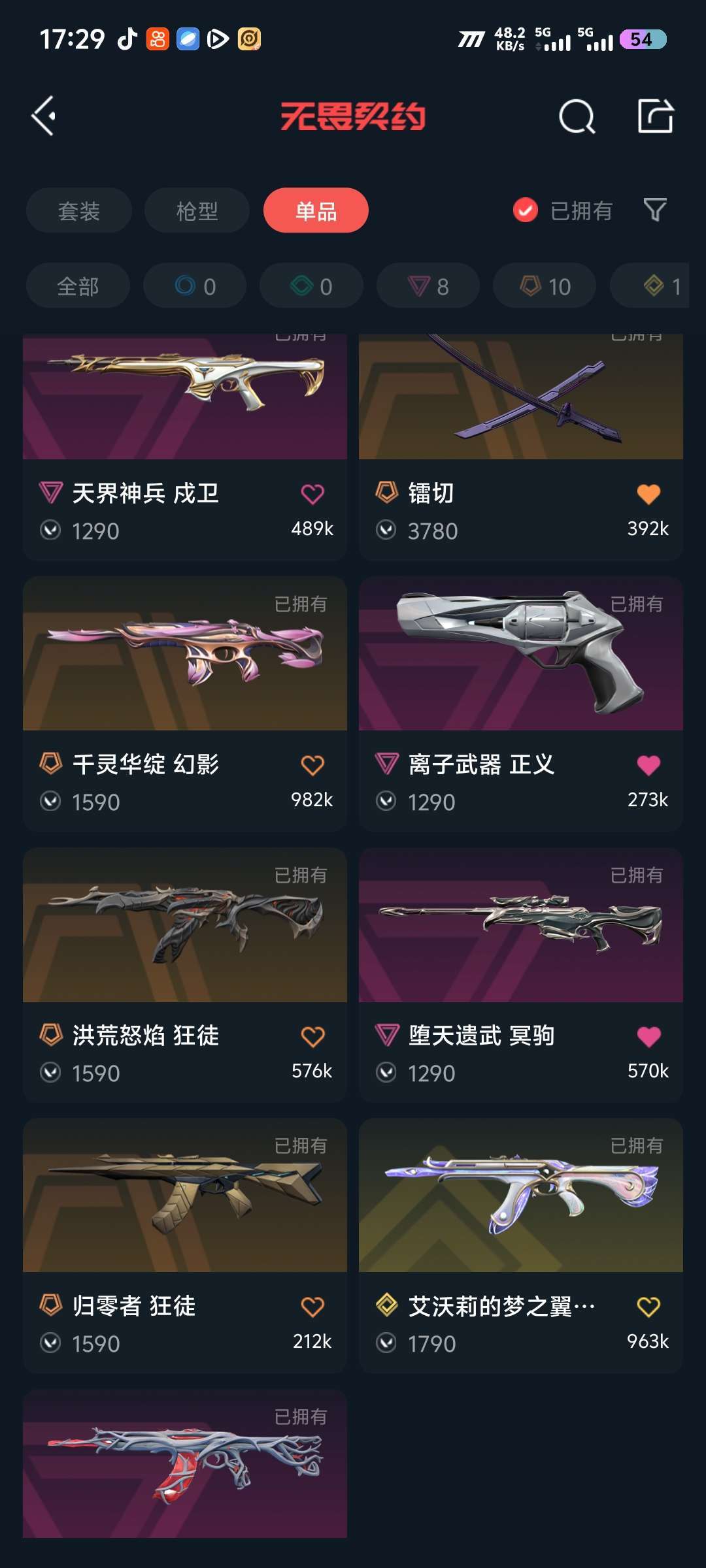Select the 全部 rarity chip
706x1568 pixels.
78,286
